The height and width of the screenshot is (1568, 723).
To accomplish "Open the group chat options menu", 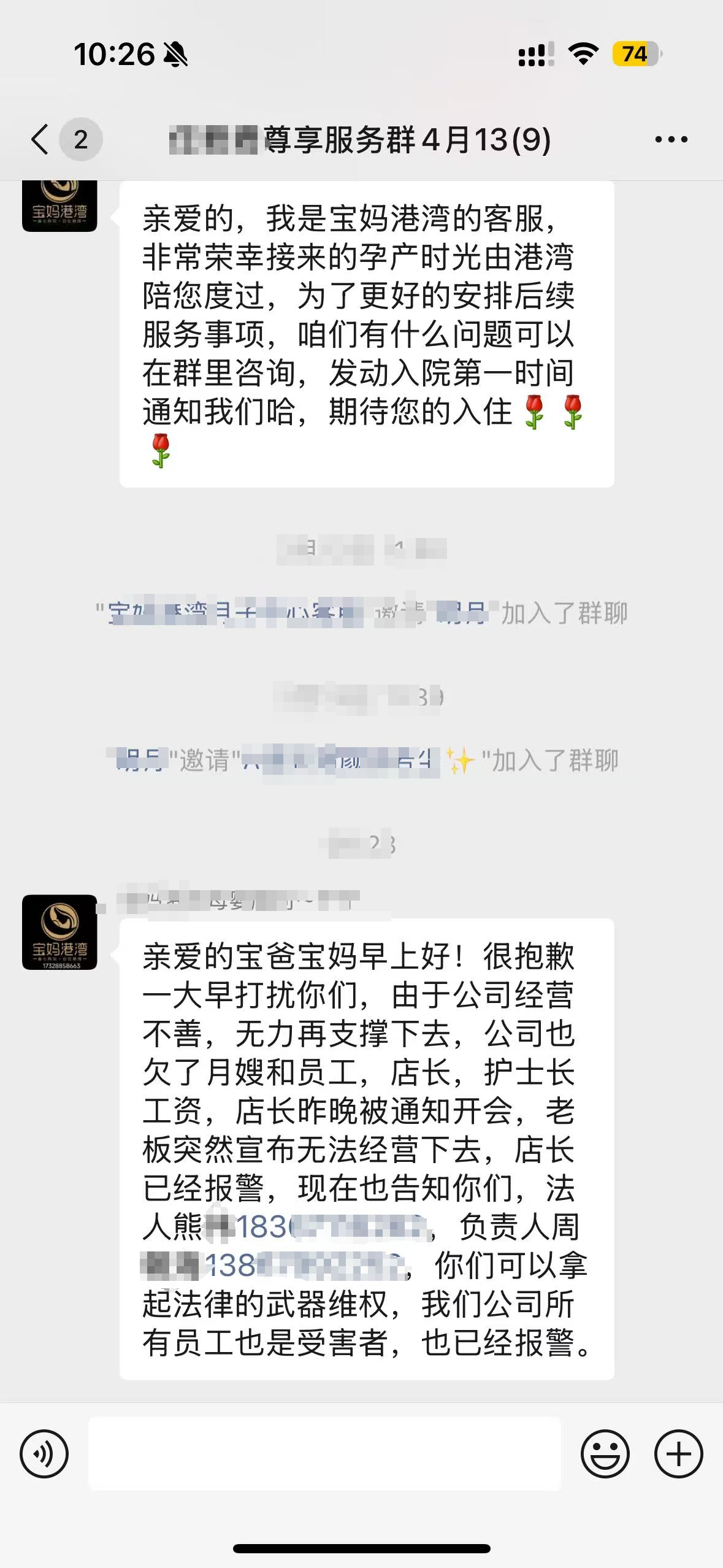I will click(x=671, y=140).
